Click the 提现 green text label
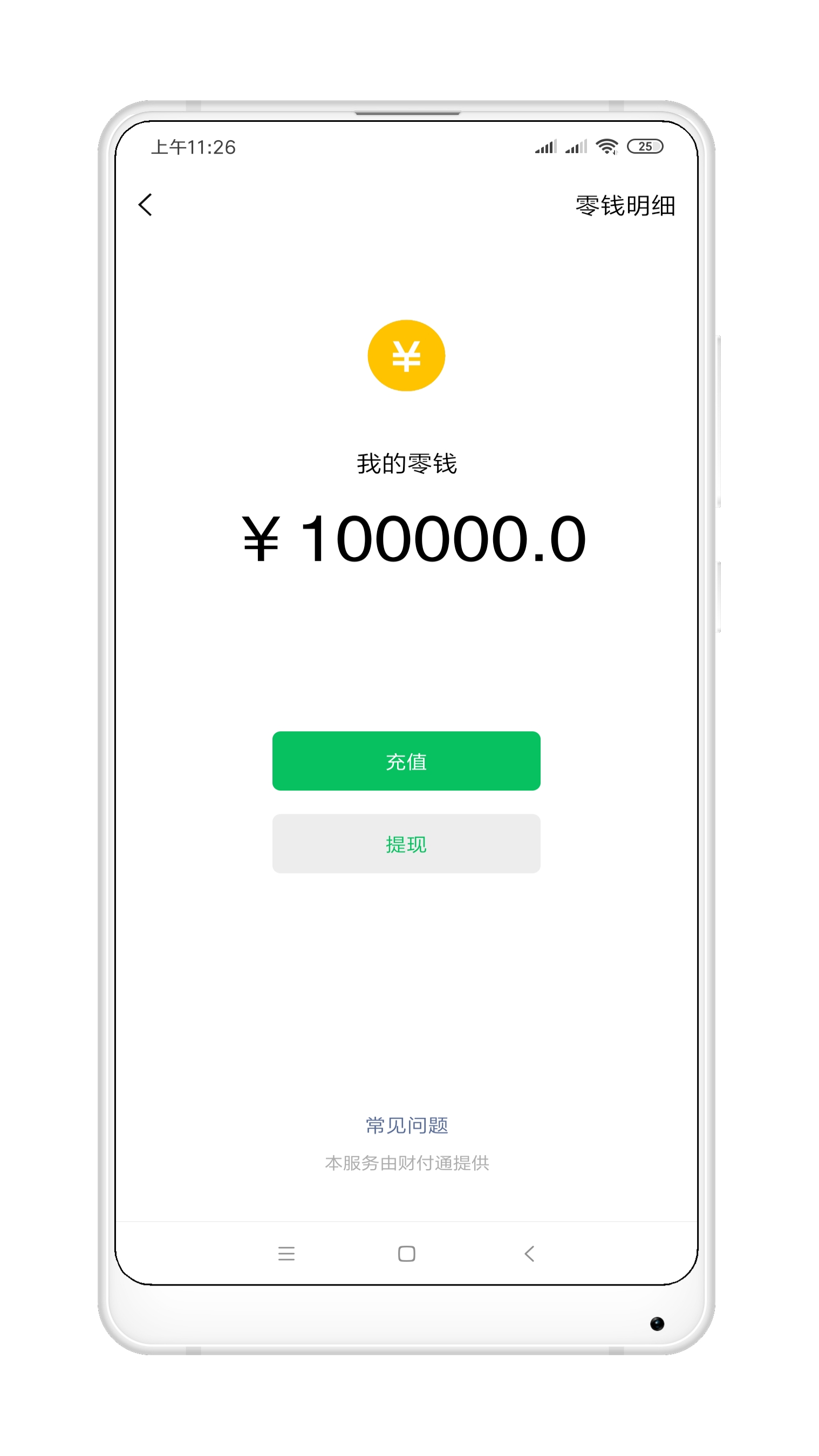819x1456 pixels. click(x=407, y=844)
